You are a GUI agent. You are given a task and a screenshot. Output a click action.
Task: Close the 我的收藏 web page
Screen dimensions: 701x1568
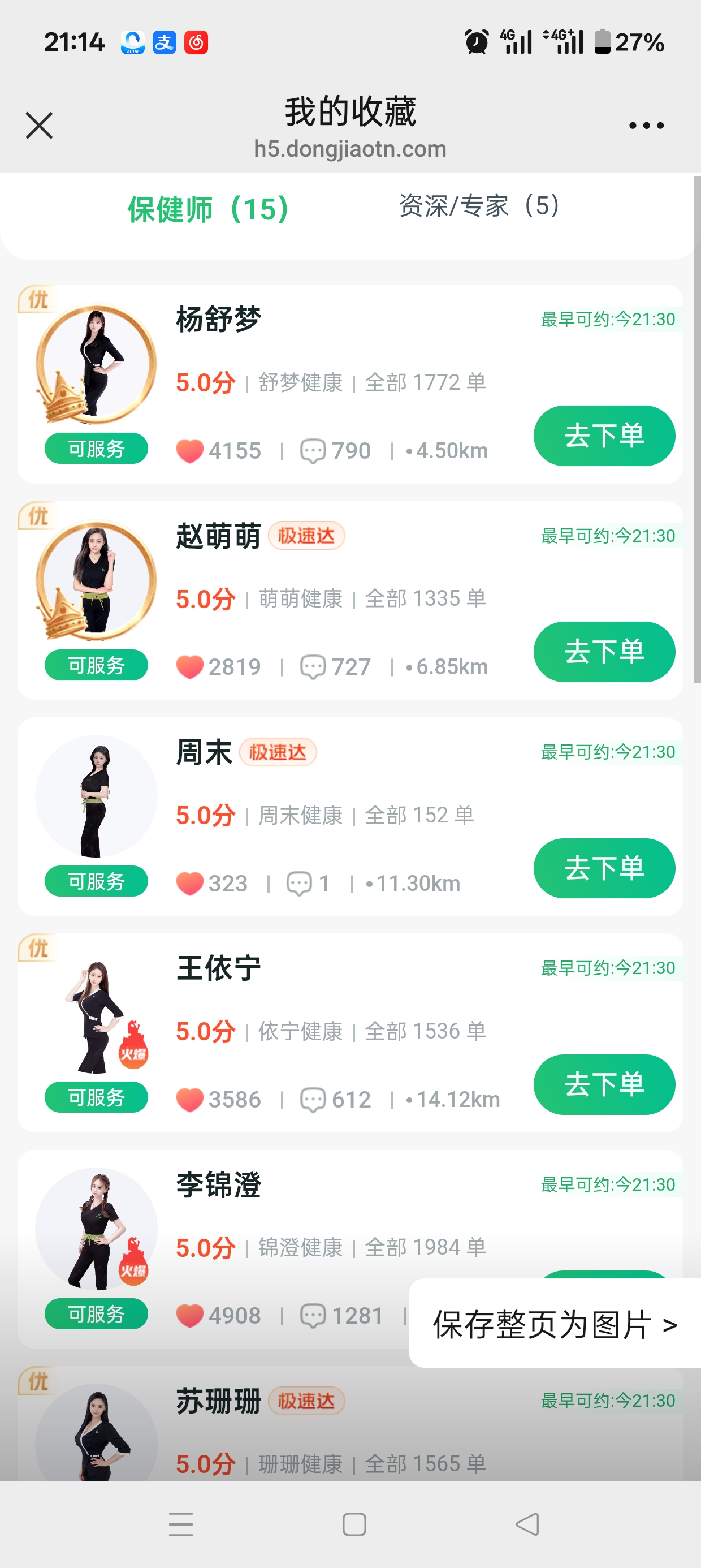point(39,126)
